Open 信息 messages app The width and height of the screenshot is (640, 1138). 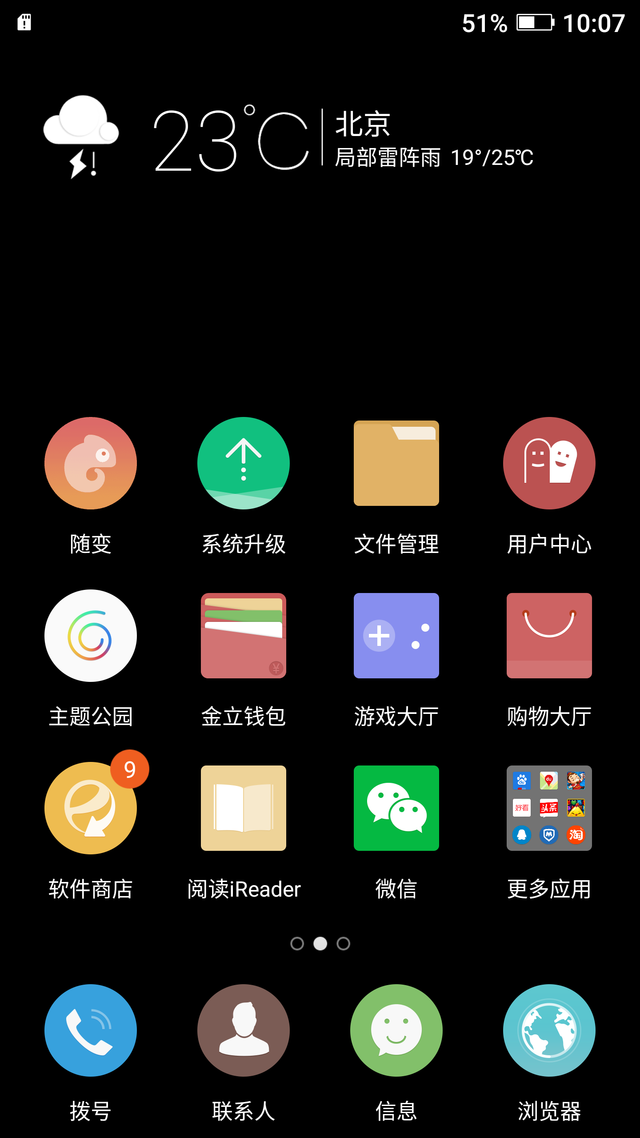pos(396,1030)
